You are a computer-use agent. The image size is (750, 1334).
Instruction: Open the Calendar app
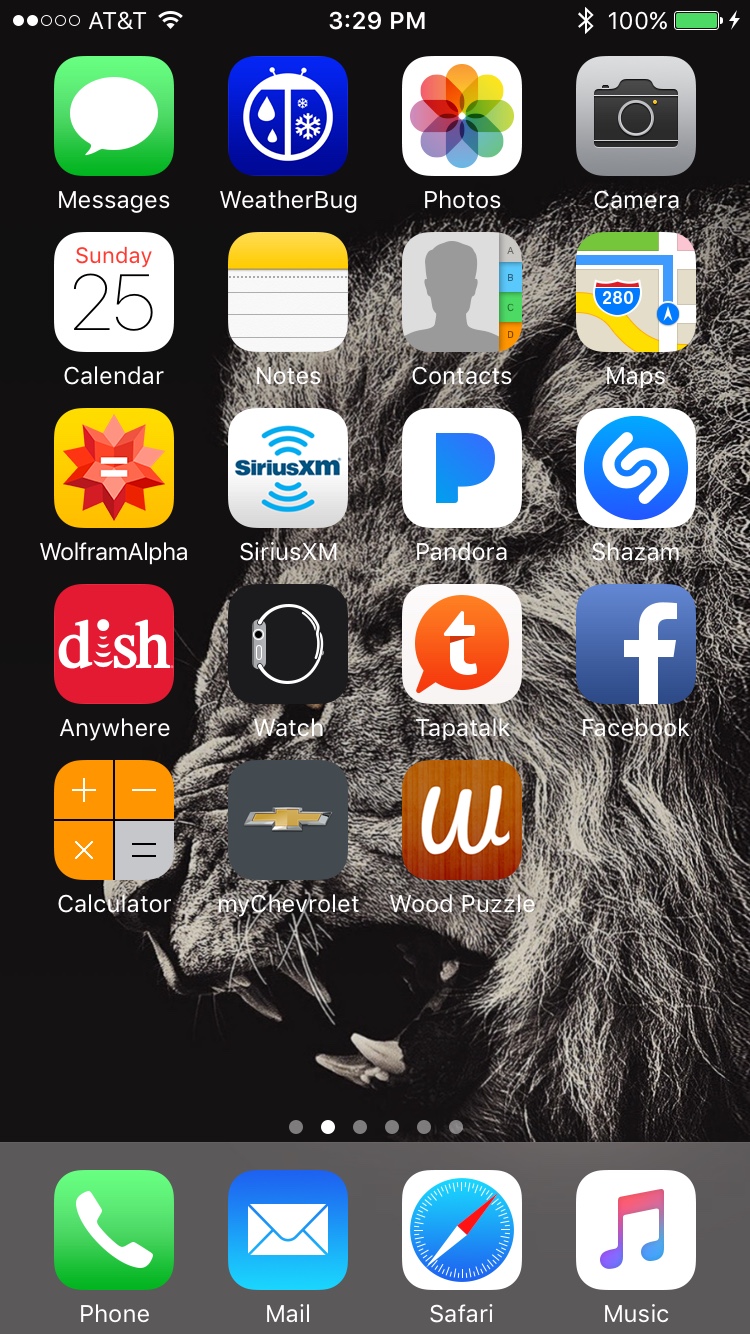pos(114,292)
